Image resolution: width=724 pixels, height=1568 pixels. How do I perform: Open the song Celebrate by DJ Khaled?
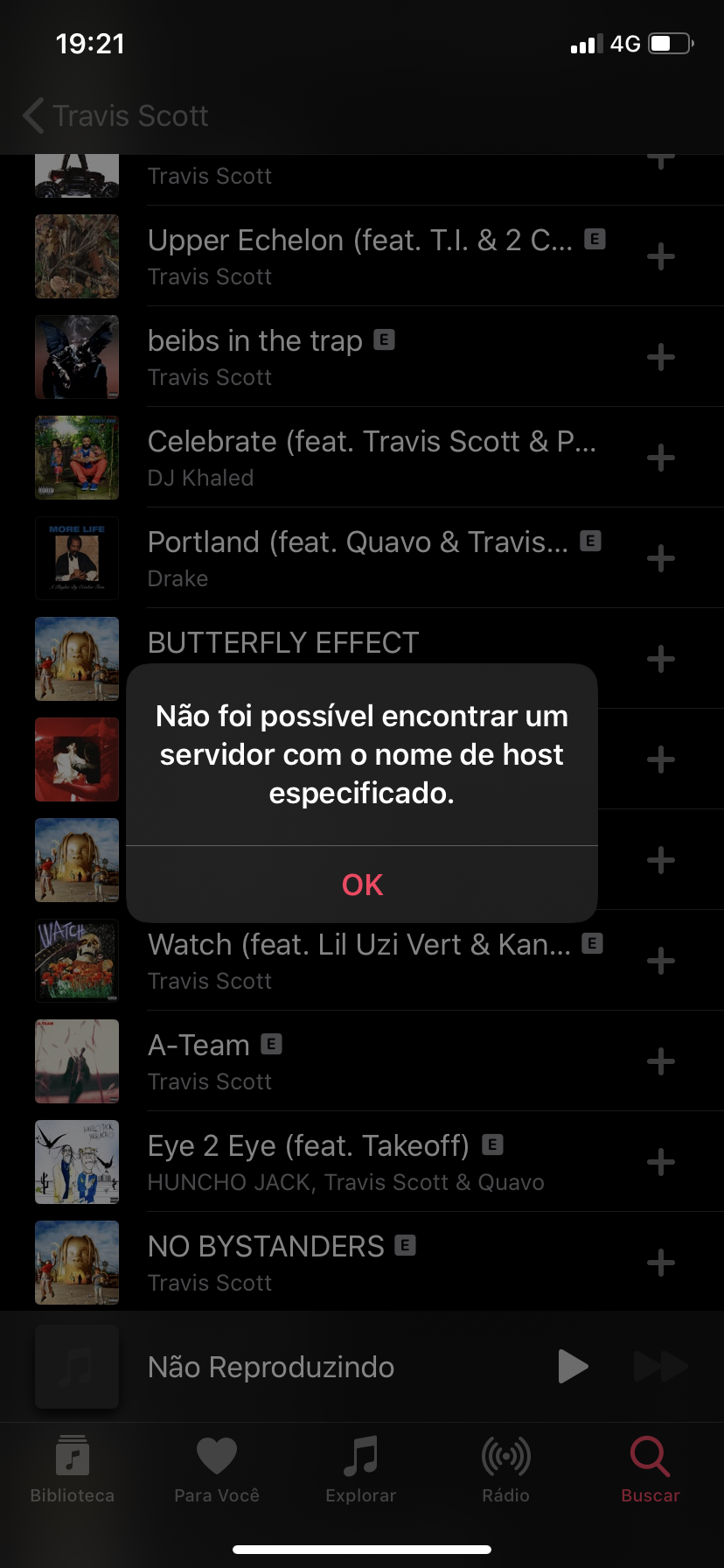tap(372, 457)
